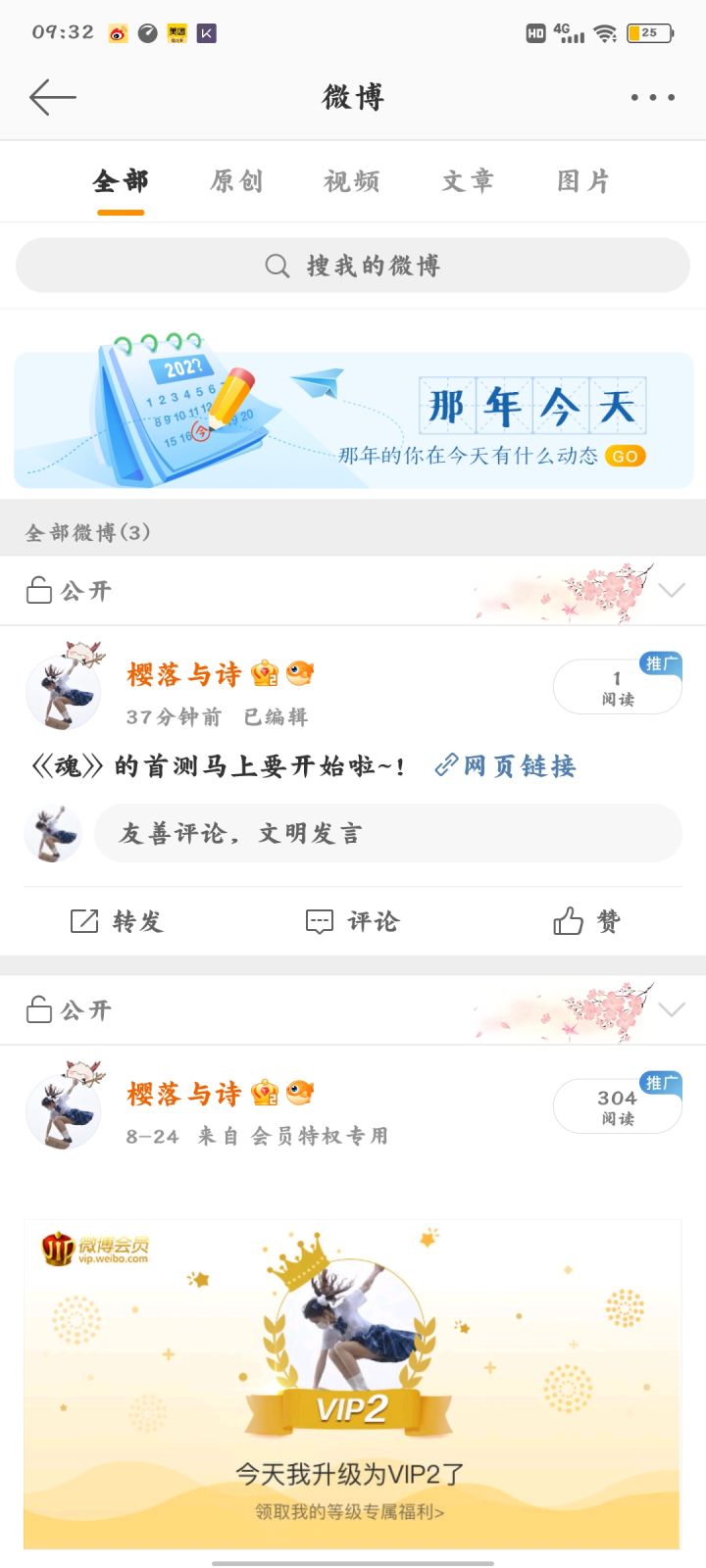
Task: Click the comment (评论) icon
Action: pyautogui.click(x=321, y=920)
